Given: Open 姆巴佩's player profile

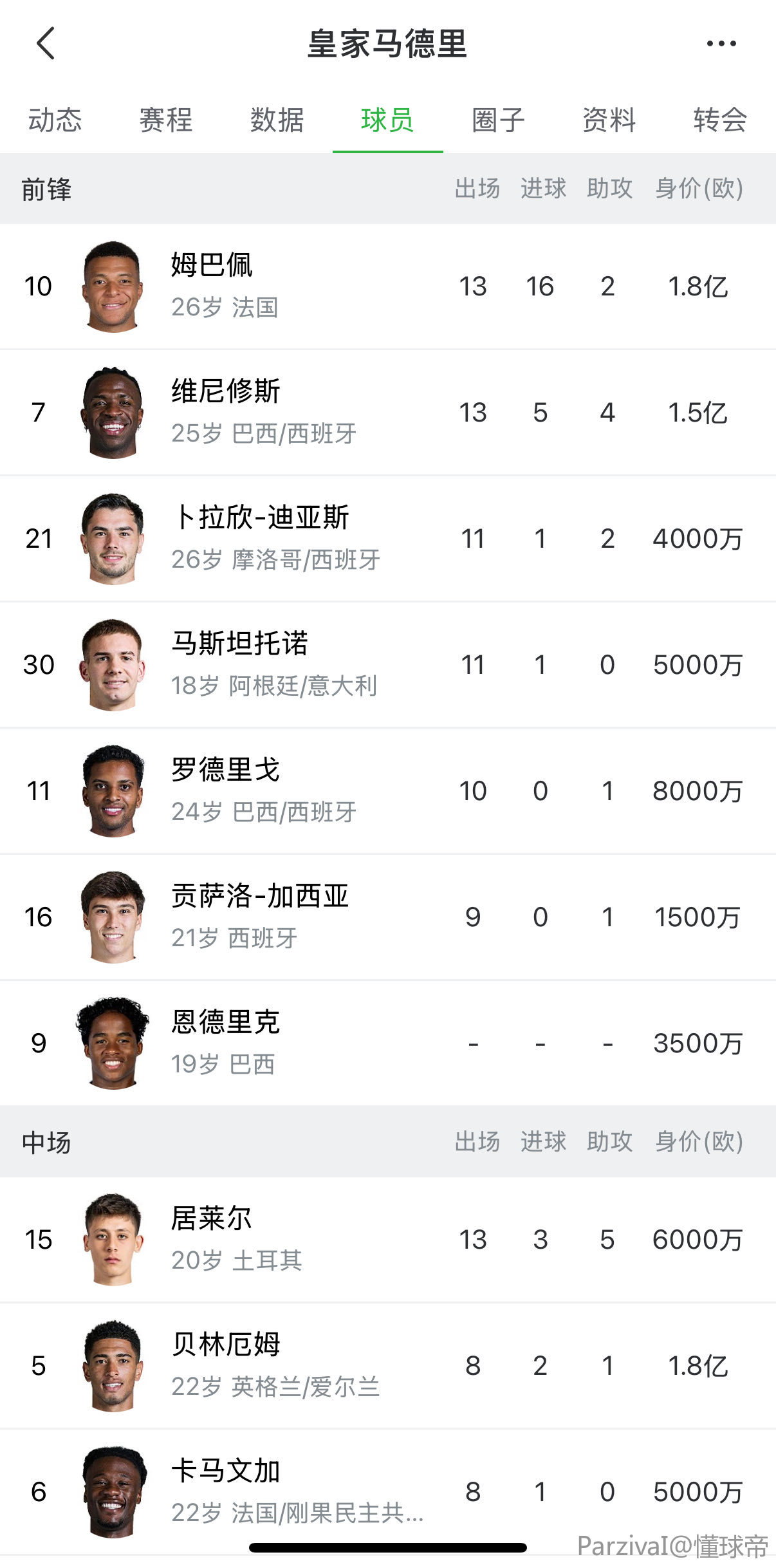Looking at the screenshot, I should pos(212,286).
